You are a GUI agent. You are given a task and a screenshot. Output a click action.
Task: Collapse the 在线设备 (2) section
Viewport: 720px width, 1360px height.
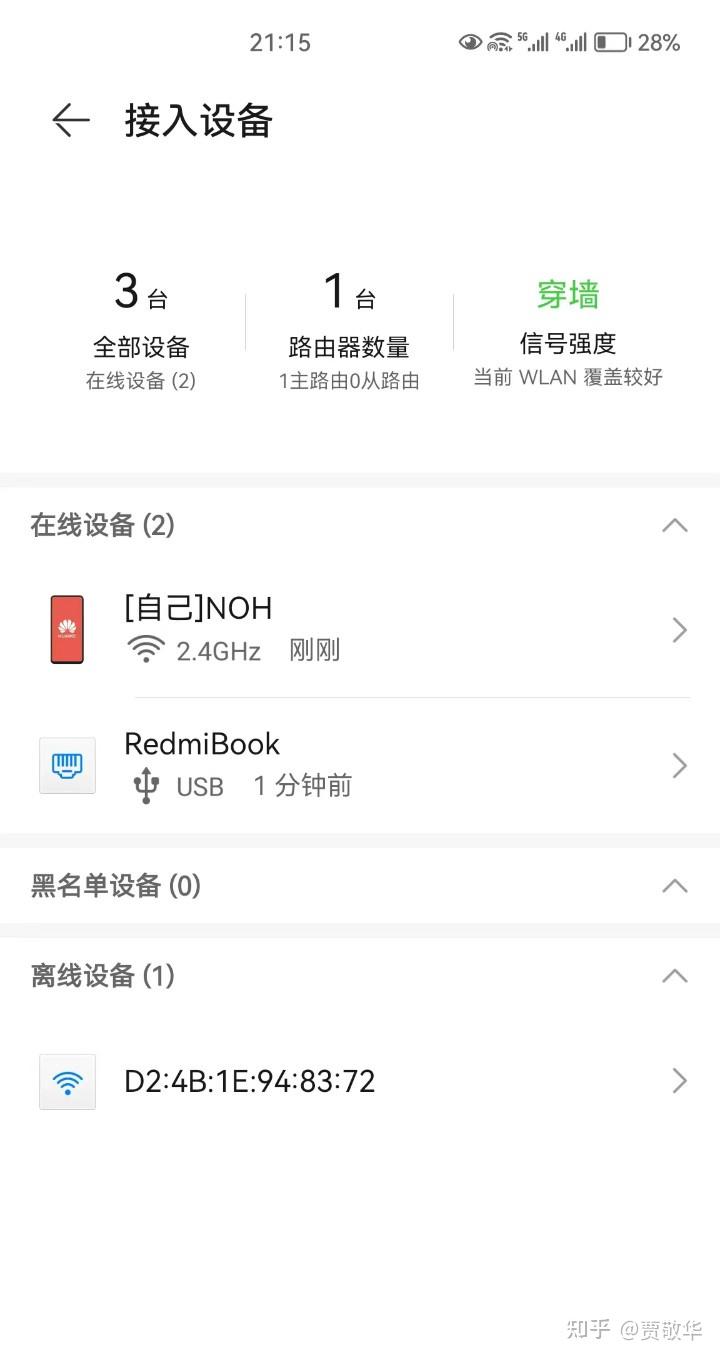click(675, 525)
